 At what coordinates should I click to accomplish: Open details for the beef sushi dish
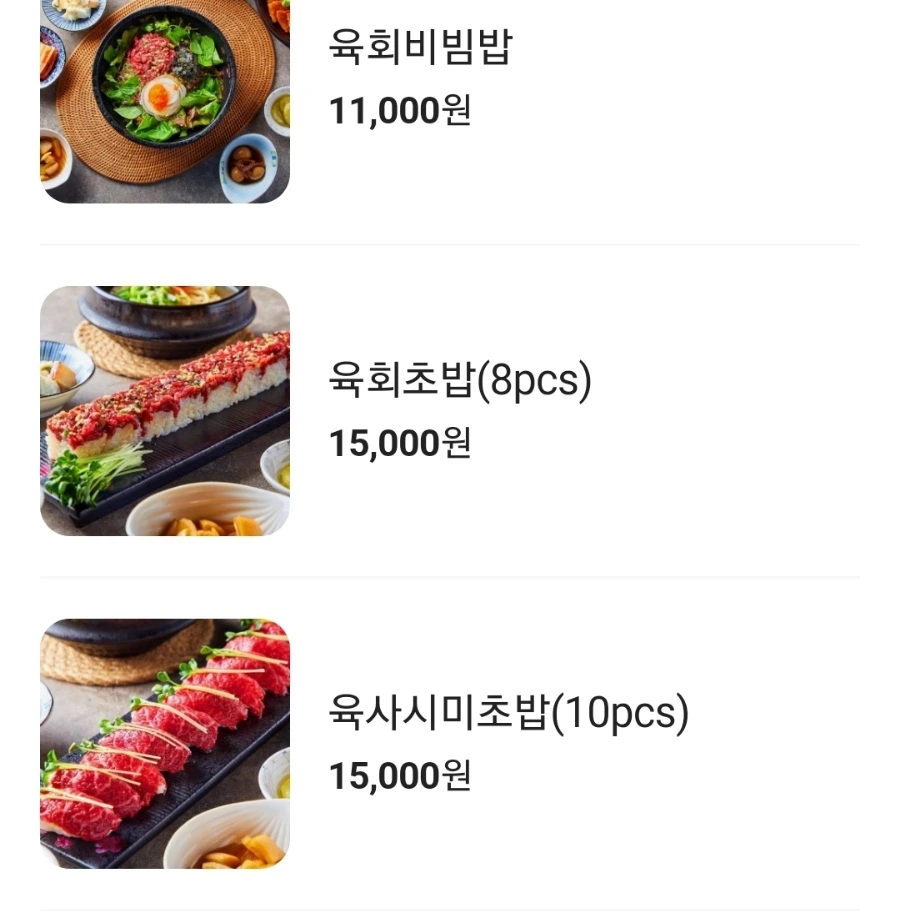point(450,410)
